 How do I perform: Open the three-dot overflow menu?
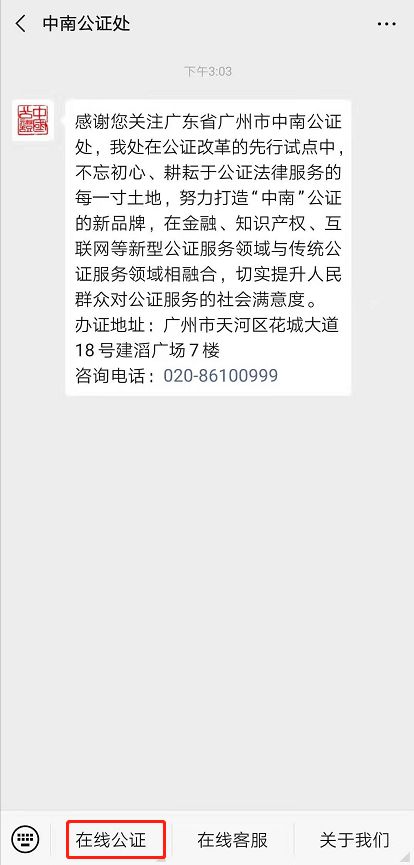[386, 24]
